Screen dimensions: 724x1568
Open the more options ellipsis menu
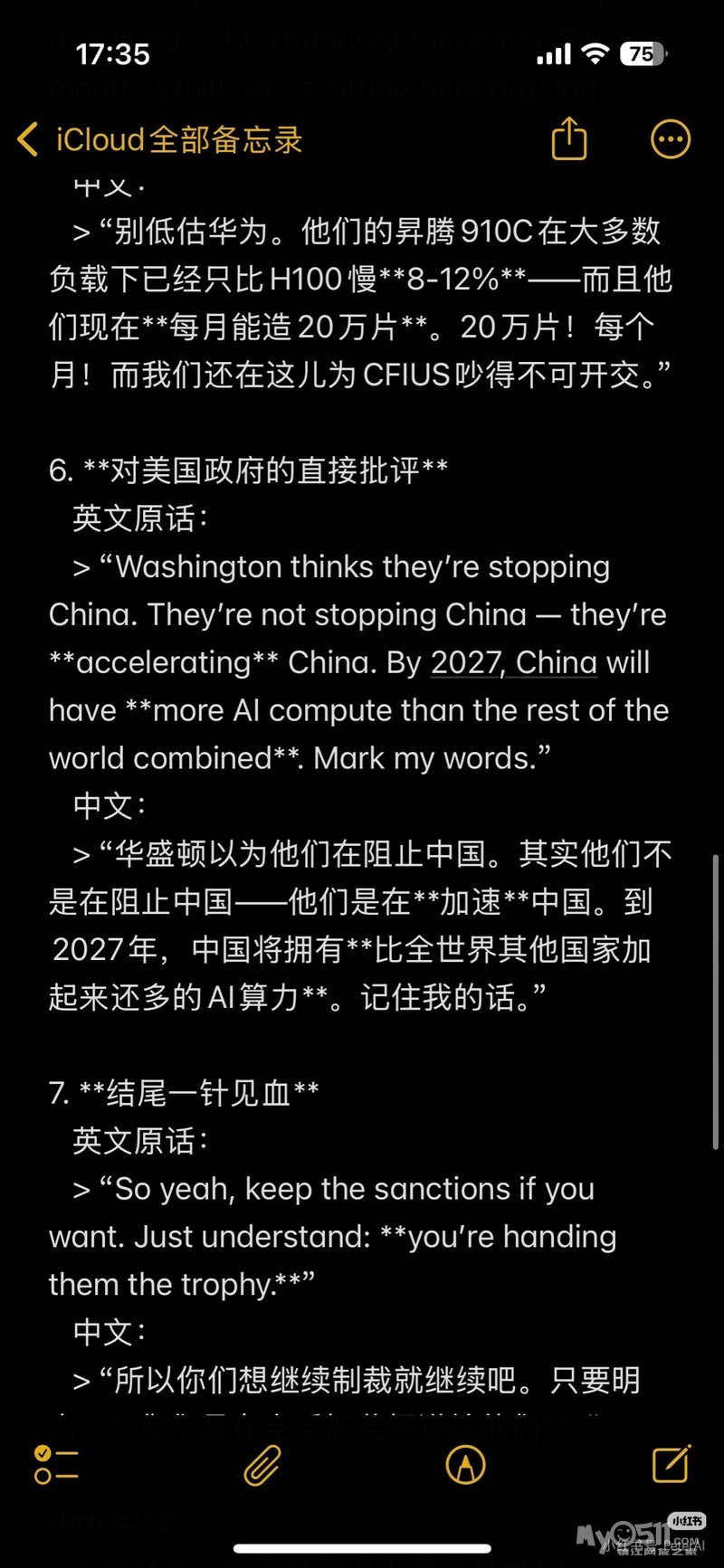[671, 139]
